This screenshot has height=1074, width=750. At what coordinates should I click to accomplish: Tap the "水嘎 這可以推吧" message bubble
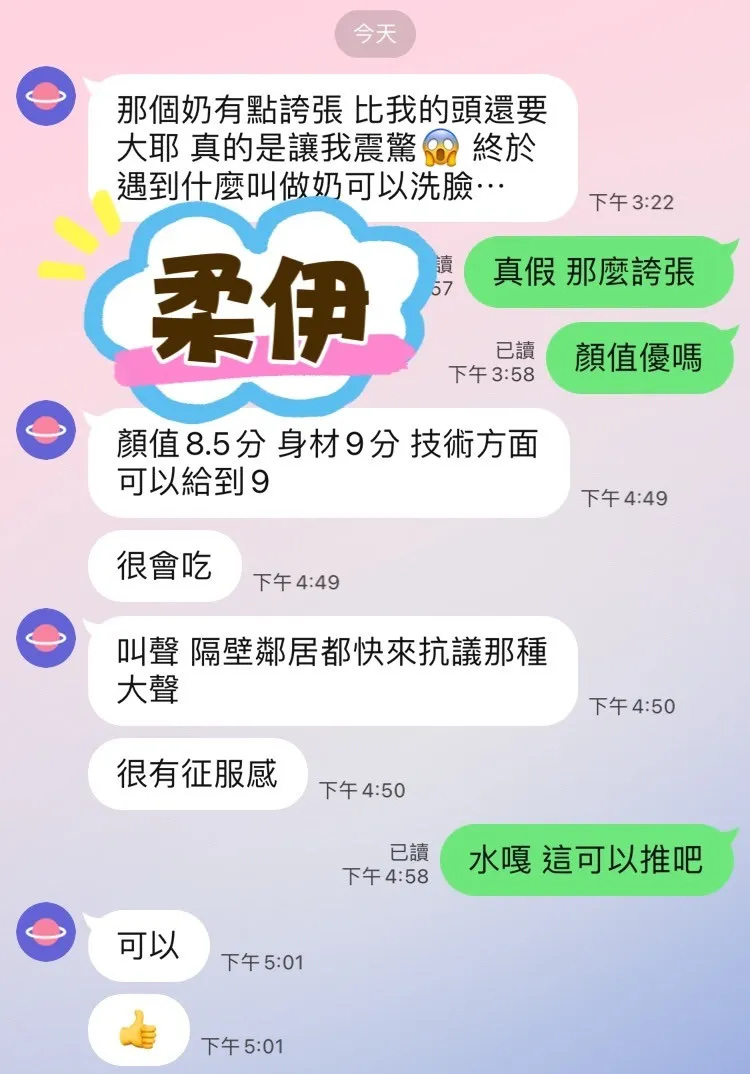click(x=590, y=856)
